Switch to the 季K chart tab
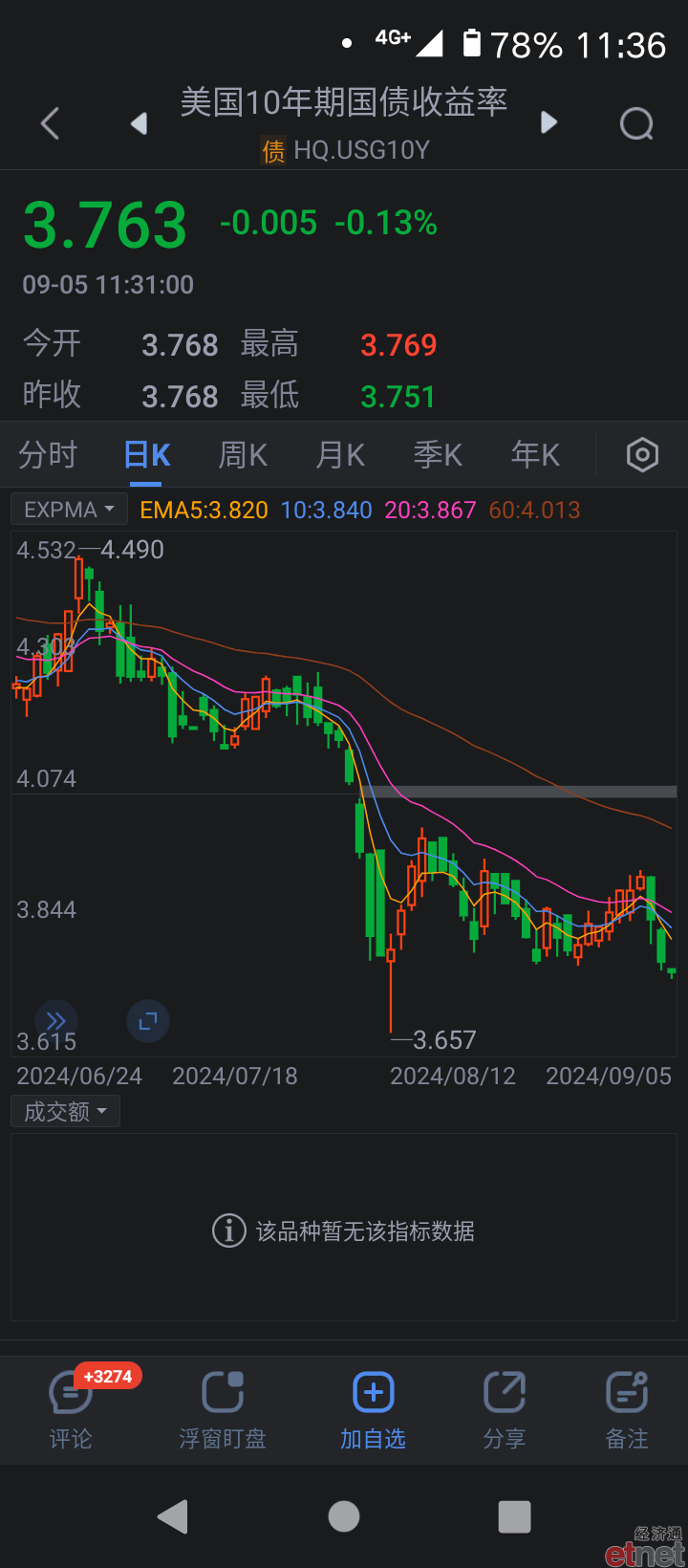This screenshot has height=1568, width=688. click(438, 455)
